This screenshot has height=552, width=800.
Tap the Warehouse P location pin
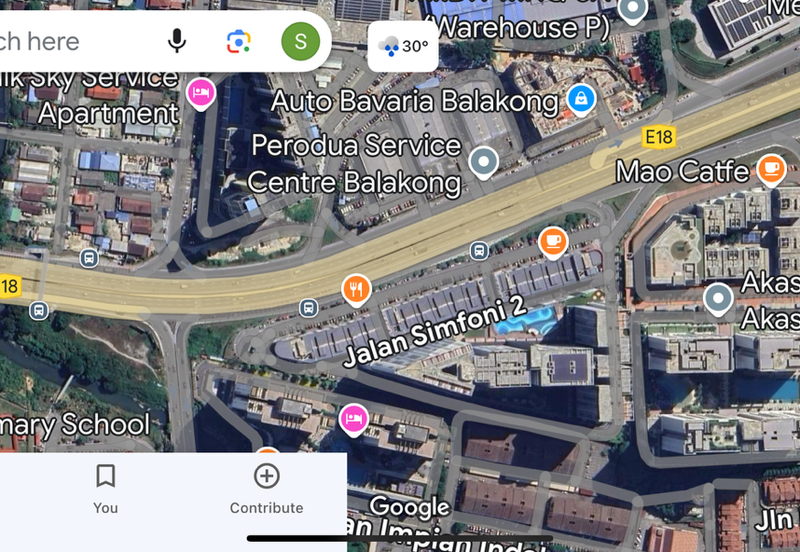click(632, 11)
